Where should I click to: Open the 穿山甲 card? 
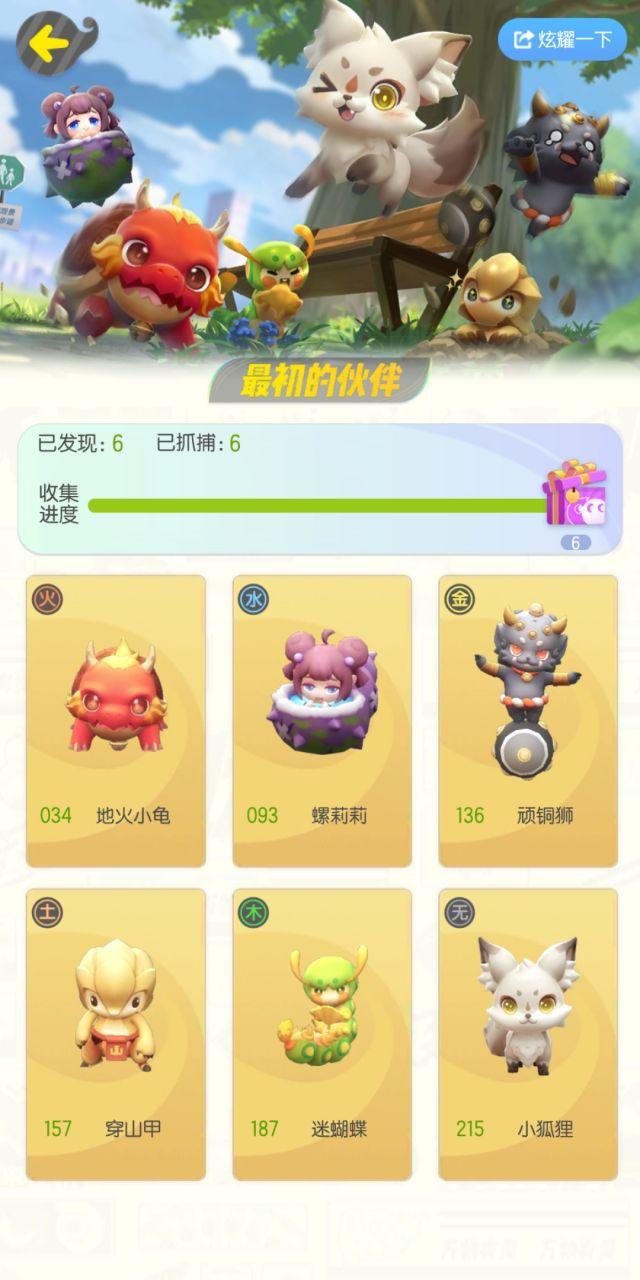116,1035
